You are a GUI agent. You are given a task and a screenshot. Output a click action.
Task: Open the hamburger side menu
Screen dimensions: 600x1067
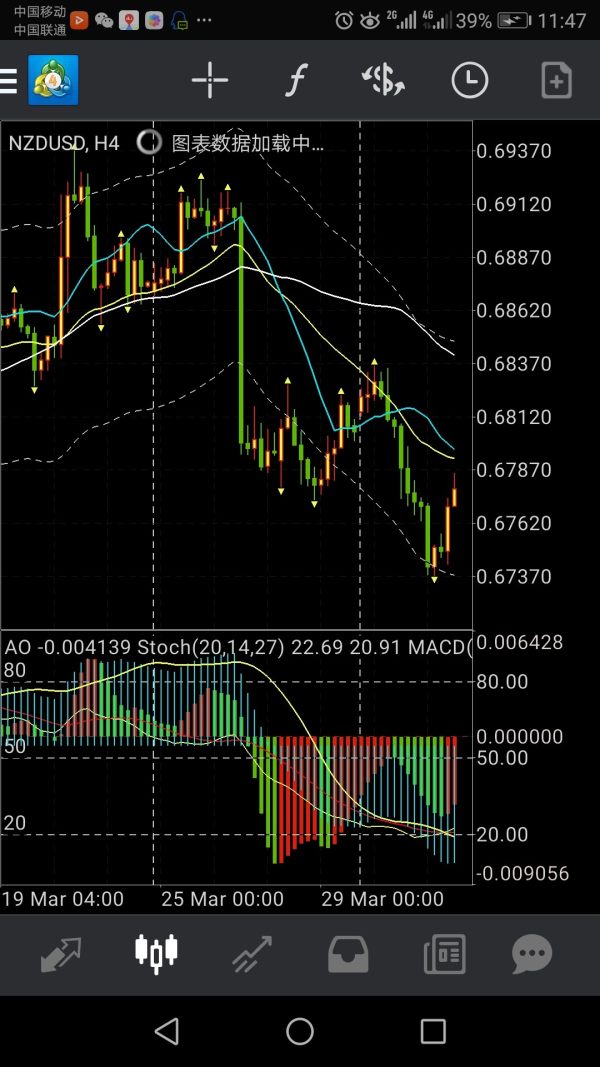click(x=10, y=81)
